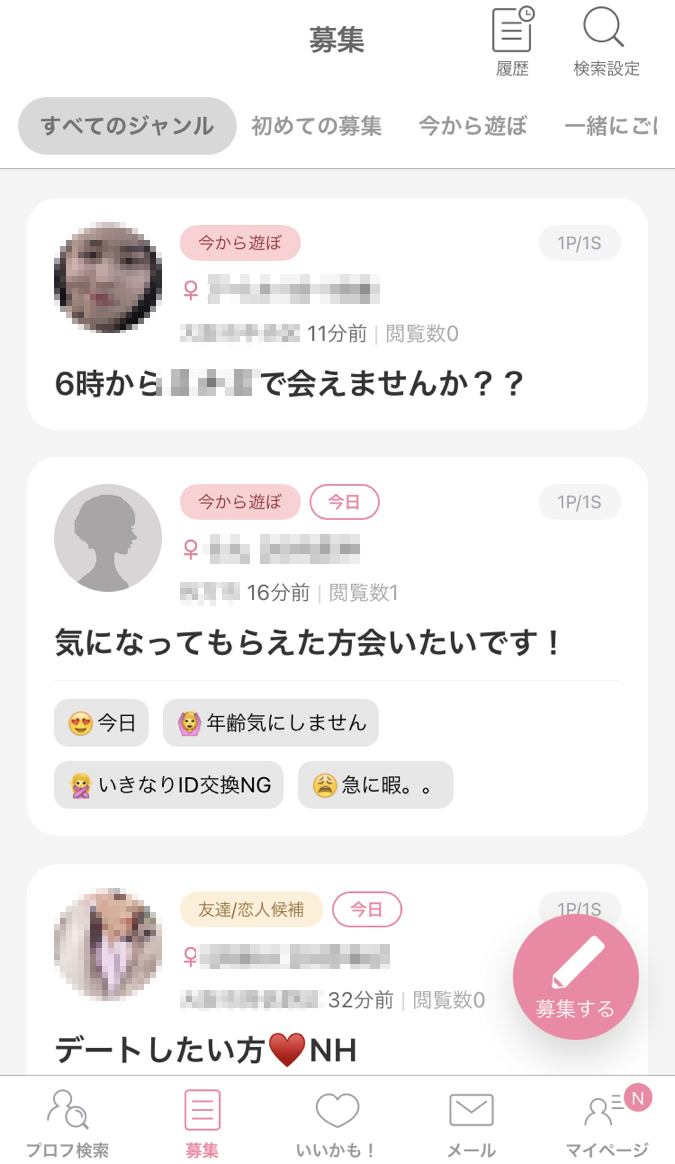This screenshot has width=675, height=1164.
Task: Select the 募集 bottom tab
Action: tap(202, 1122)
